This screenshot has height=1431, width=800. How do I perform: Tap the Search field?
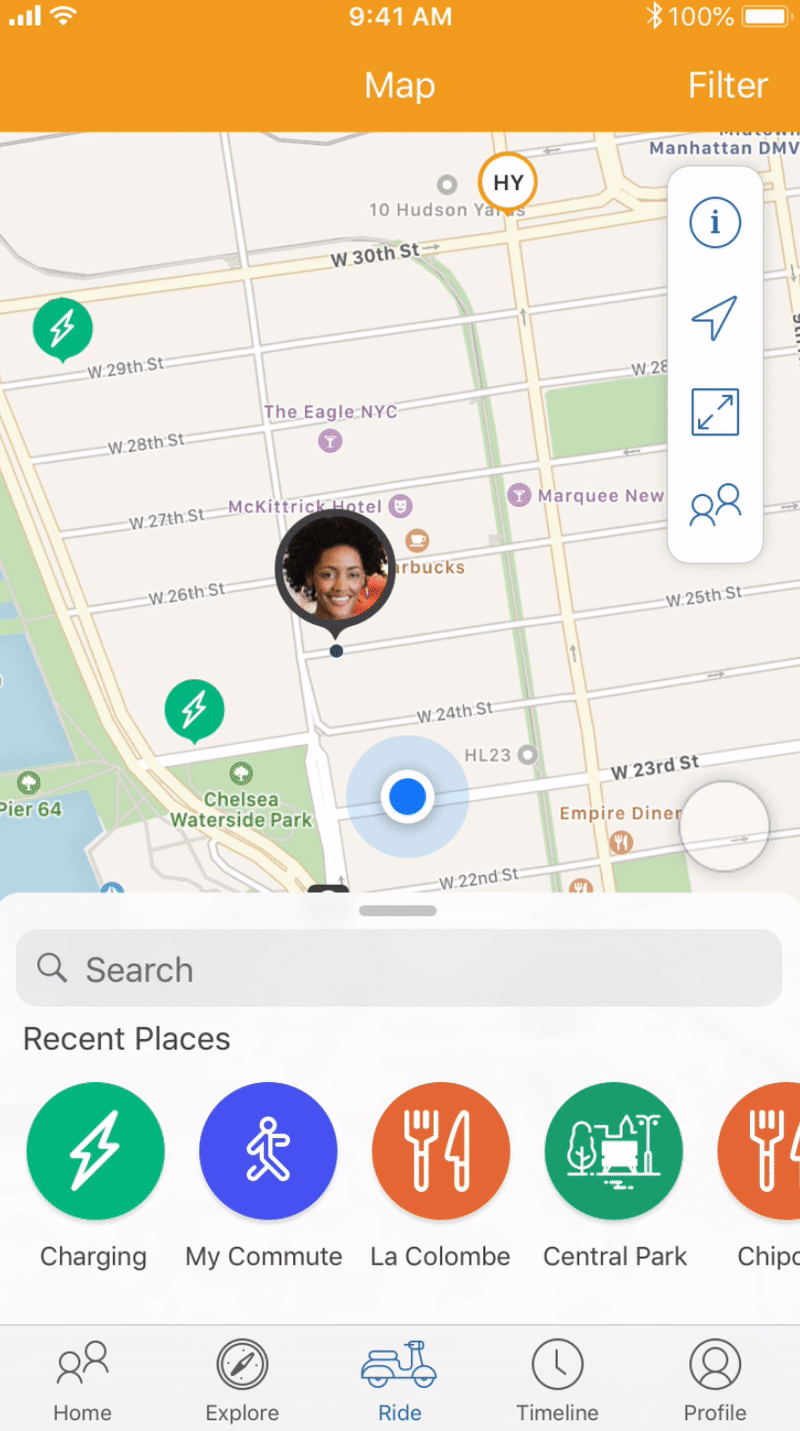pyautogui.click(x=398, y=968)
